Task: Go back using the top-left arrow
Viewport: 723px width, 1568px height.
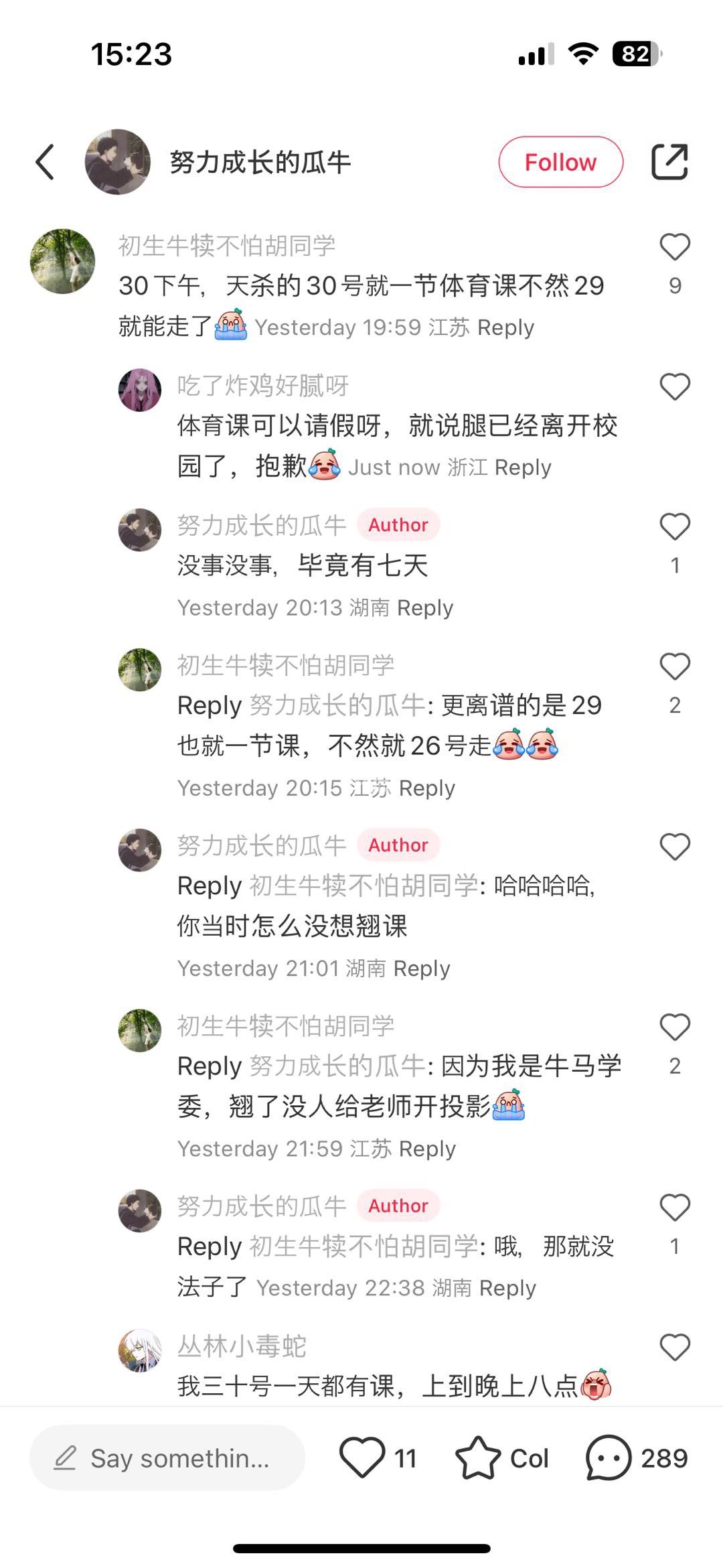Action: (45, 162)
